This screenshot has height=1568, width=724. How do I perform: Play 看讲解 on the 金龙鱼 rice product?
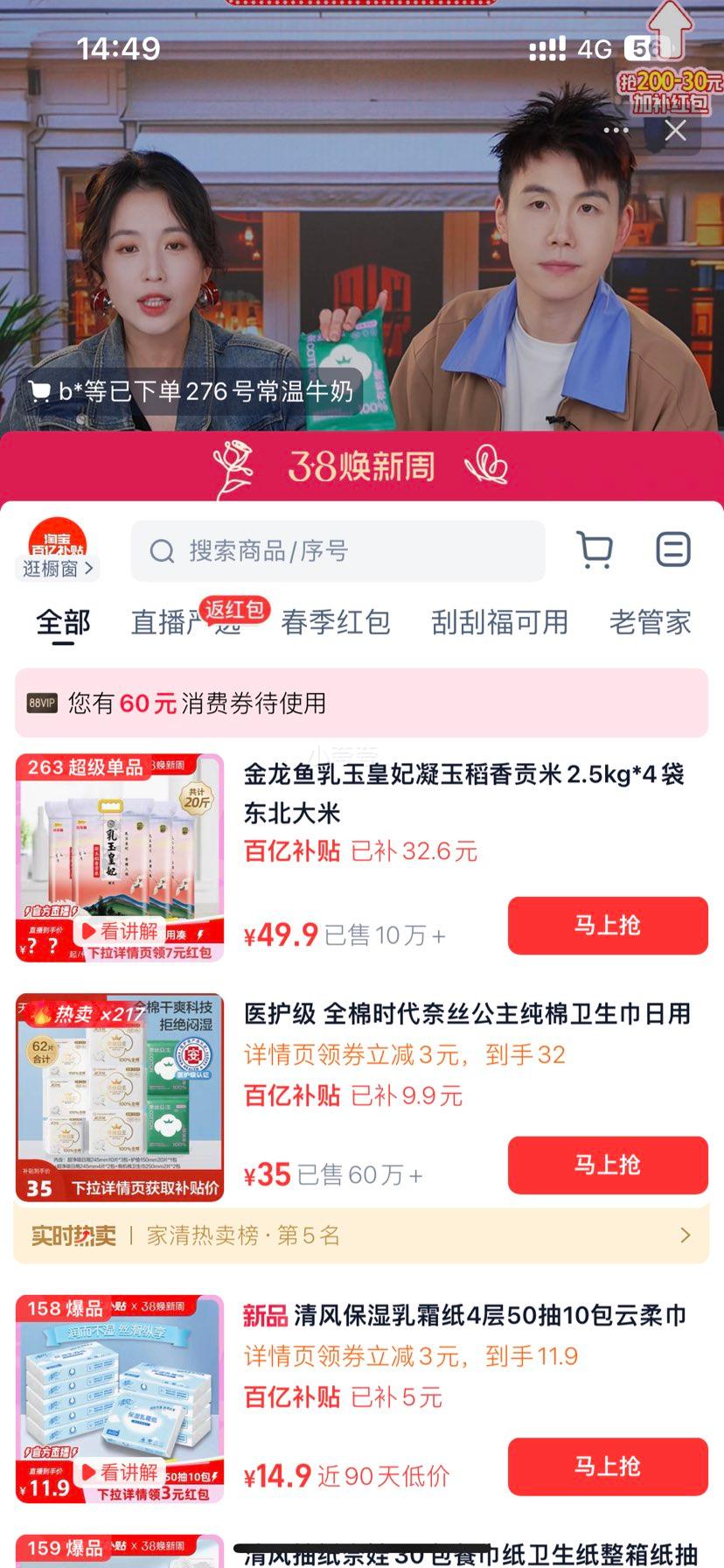coord(121,932)
